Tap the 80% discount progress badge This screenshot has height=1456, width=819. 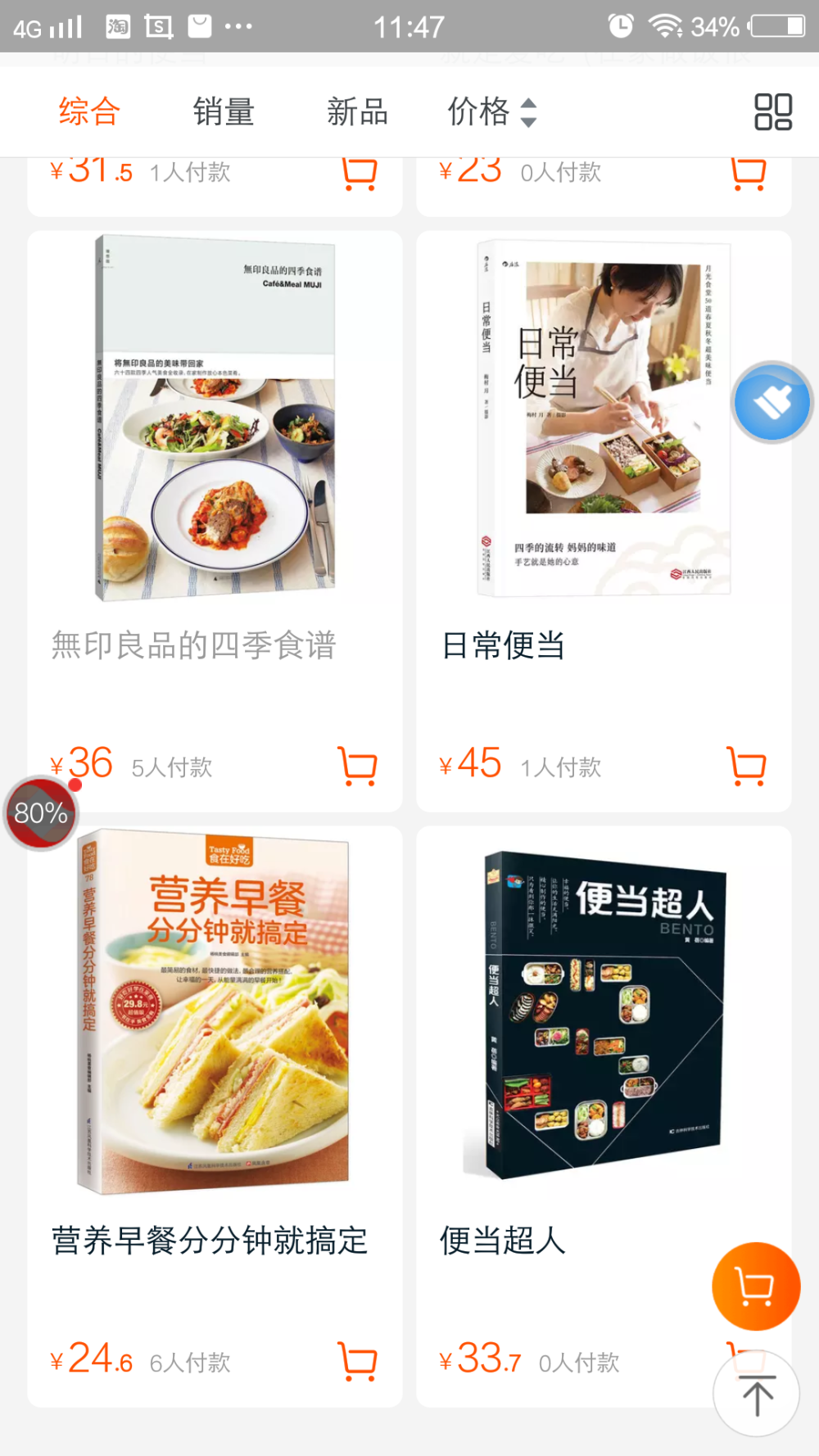click(x=42, y=812)
